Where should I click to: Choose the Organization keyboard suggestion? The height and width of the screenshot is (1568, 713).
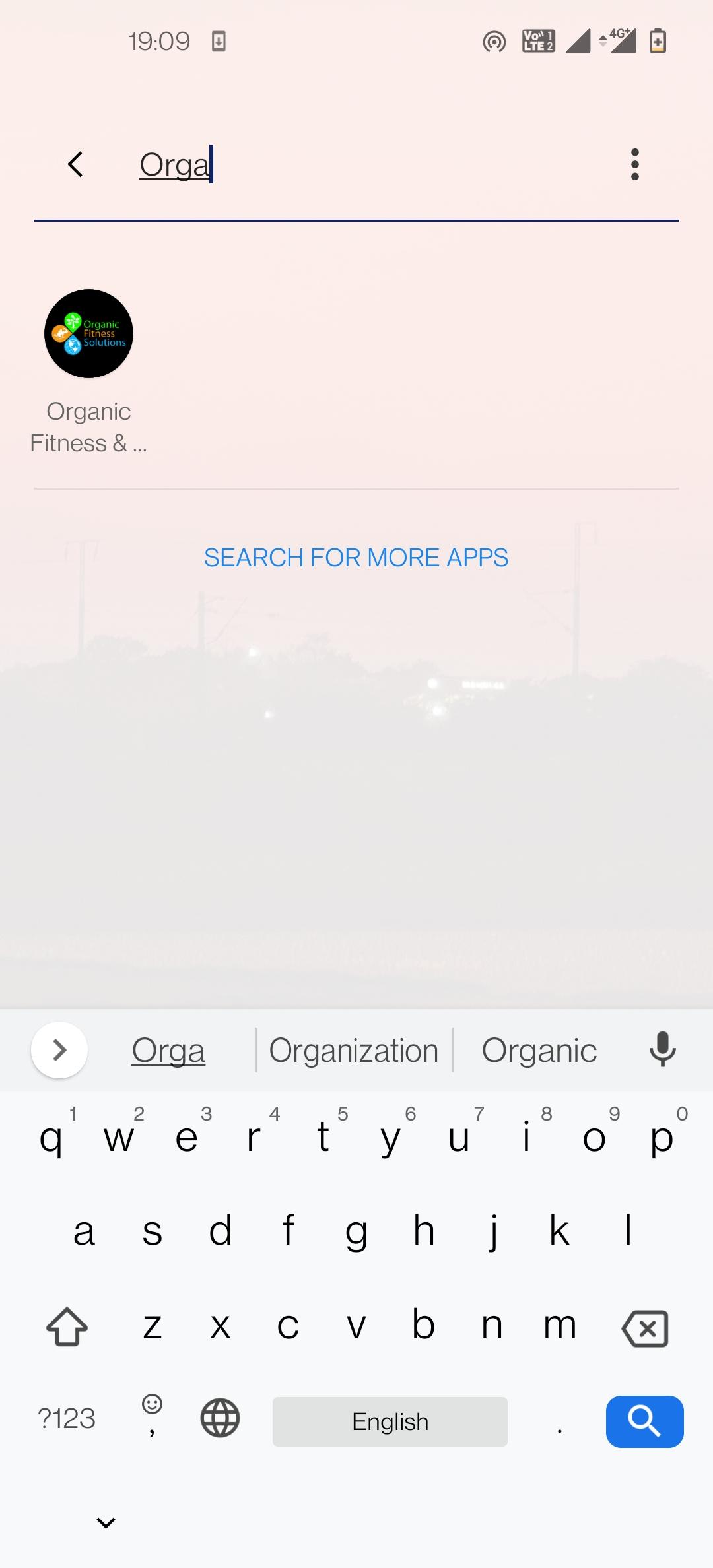pyautogui.click(x=354, y=1050)
